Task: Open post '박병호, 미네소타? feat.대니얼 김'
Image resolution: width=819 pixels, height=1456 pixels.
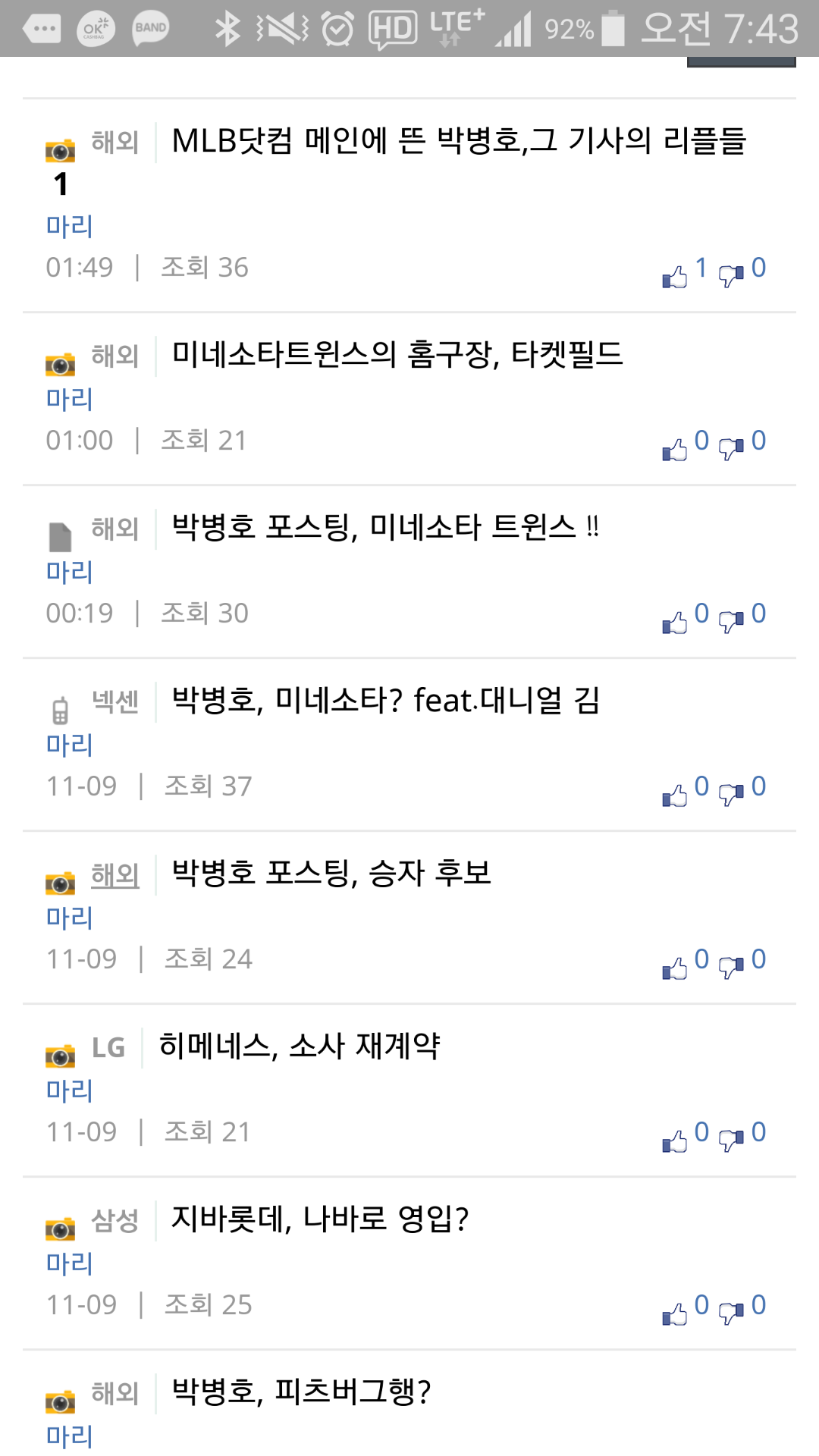Action: 385,701
